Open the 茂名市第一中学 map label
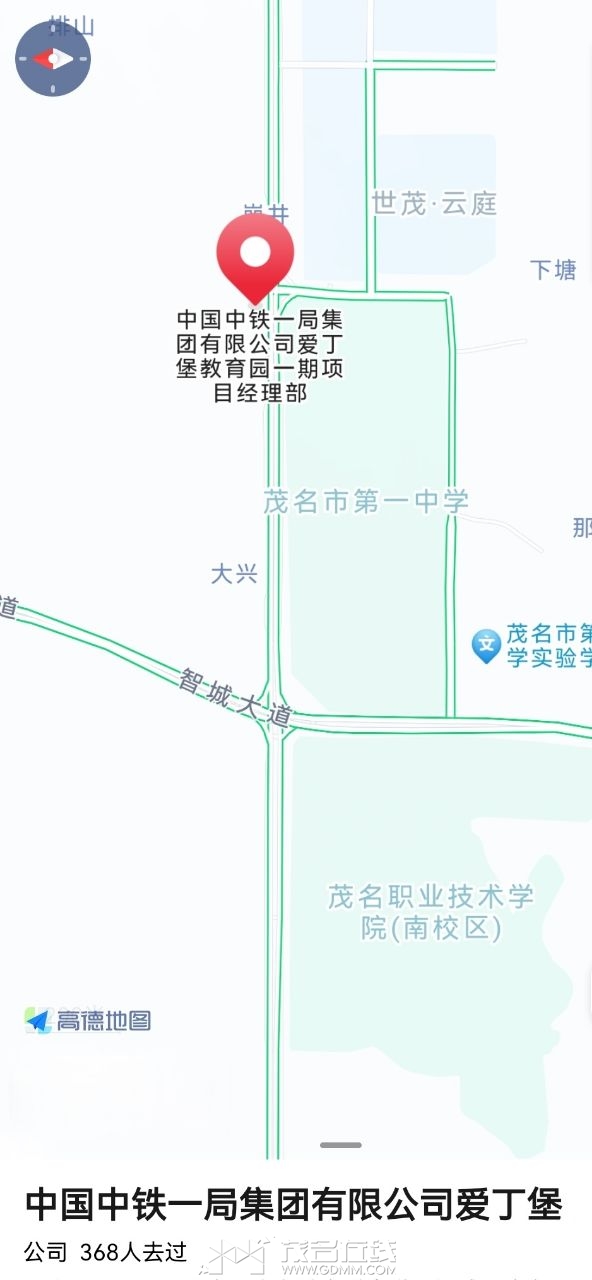This screenshot has height=1280, width=592. 366,501
